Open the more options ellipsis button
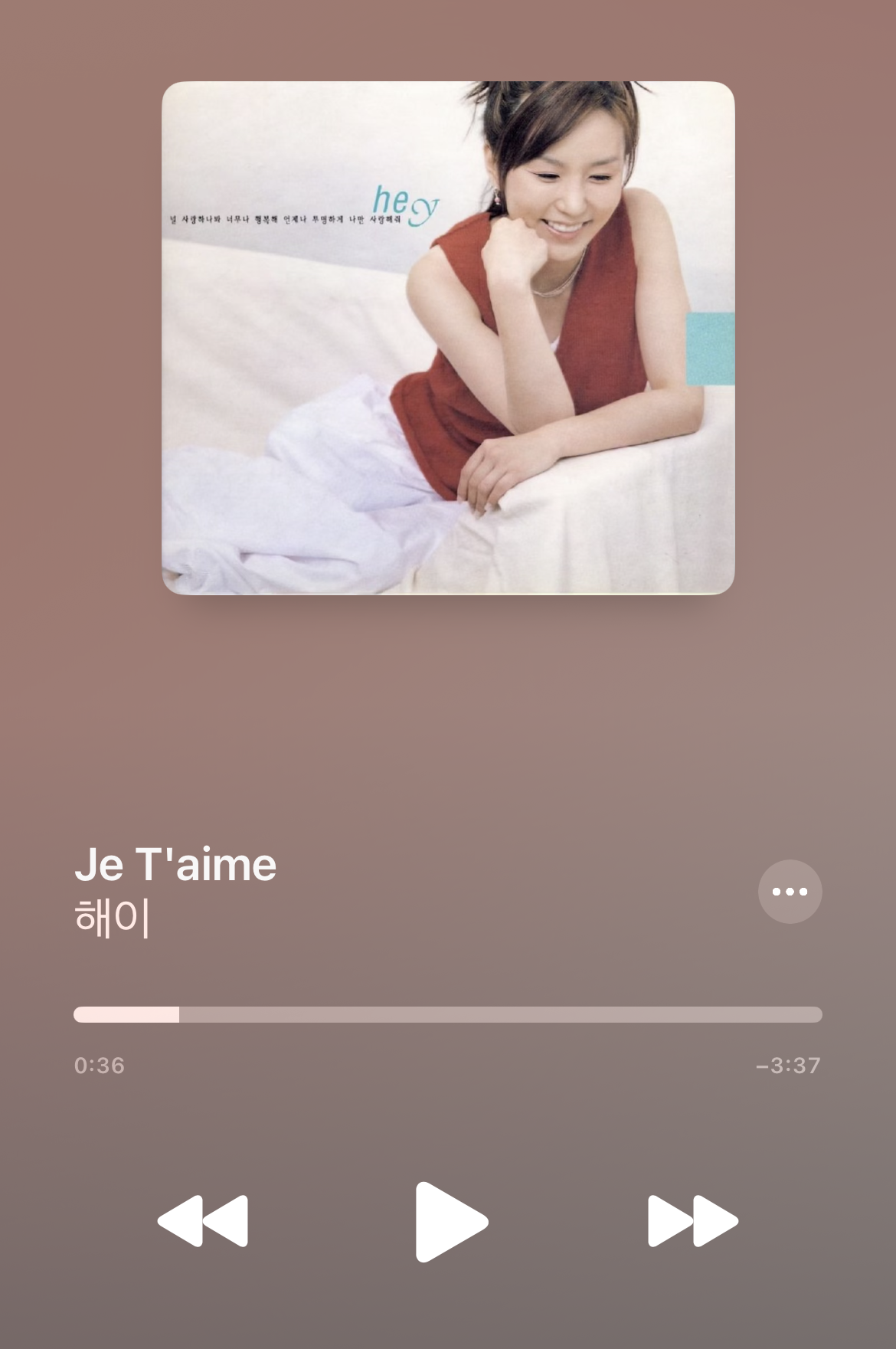896x1349 pixels. point(790,891)
